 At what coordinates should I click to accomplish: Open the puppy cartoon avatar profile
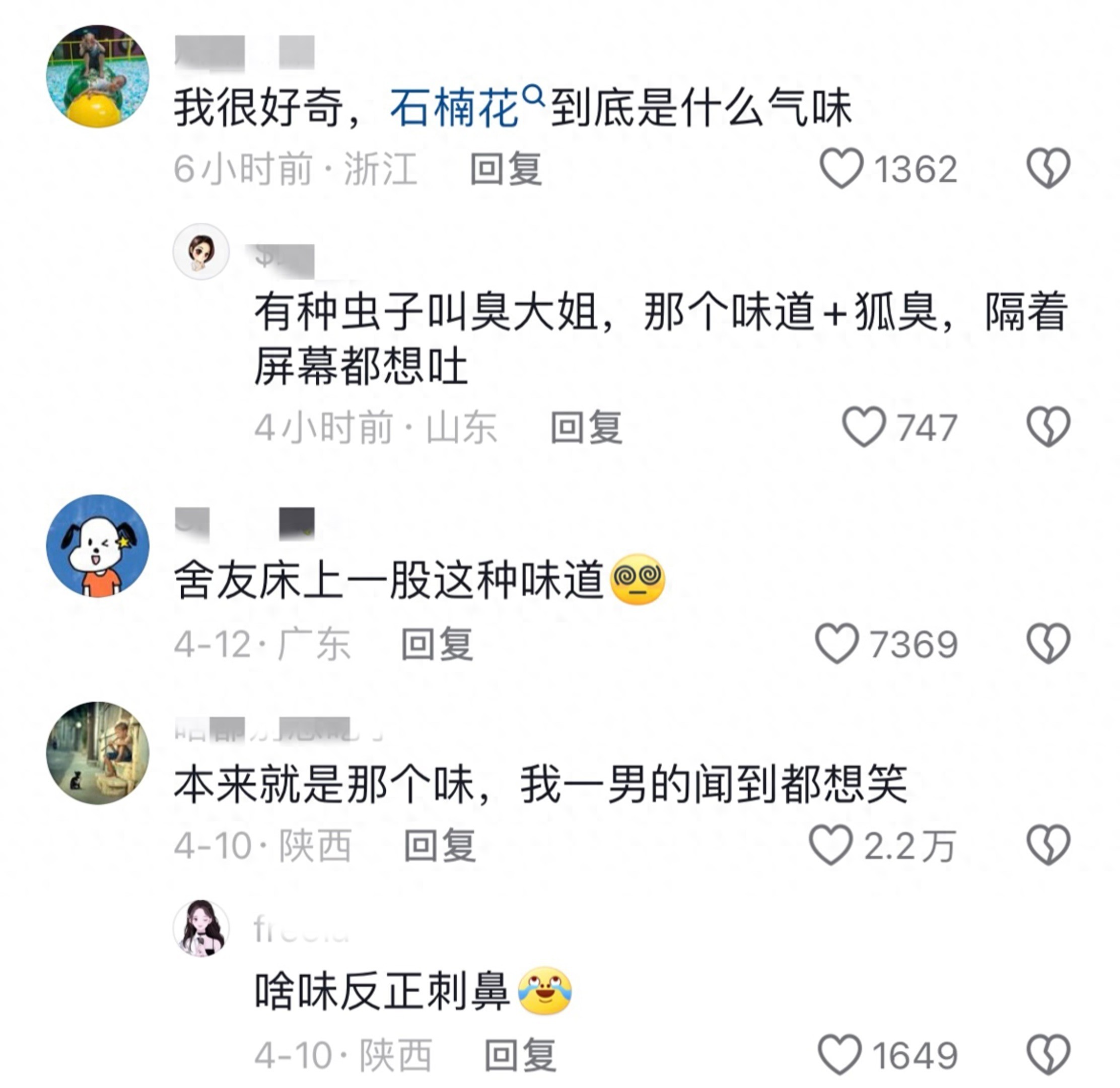tap(98, 546)
